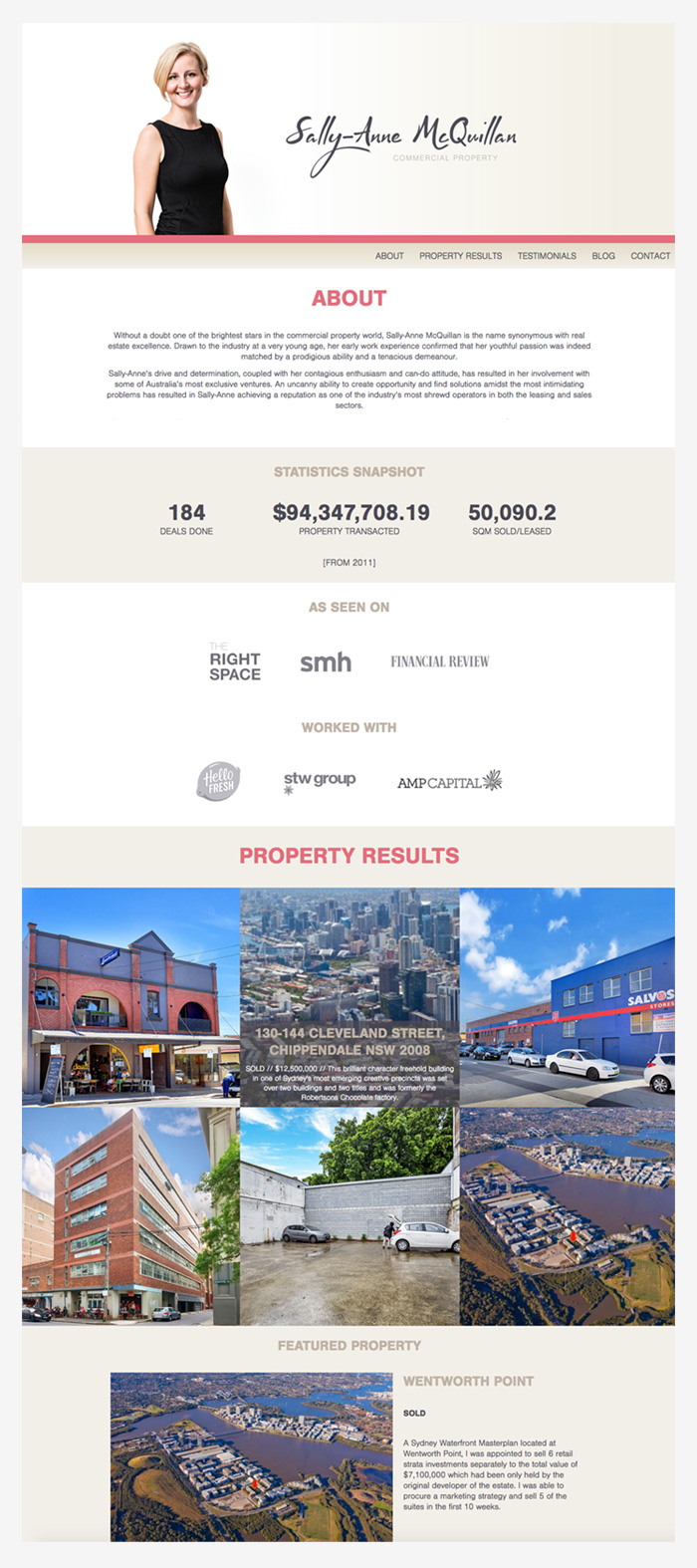Open the 130-144 Cleveland Street property tile
This screenshot has width=697, height=1568.
tap(349, 996)
